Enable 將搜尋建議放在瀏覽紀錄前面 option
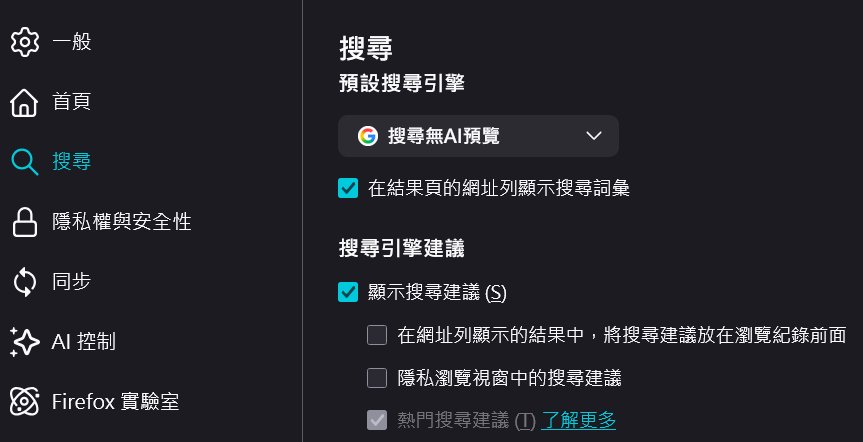This screenshot has width=863, height=442. 377,335
